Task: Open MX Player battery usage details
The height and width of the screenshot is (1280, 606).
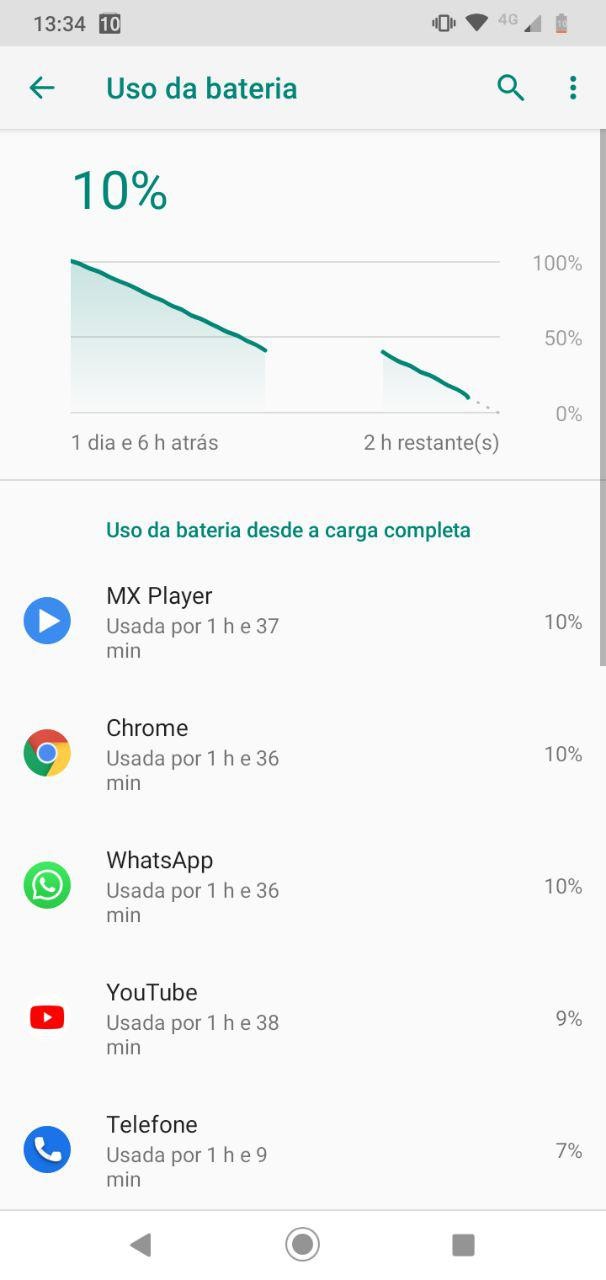Action: coord(302,622)
